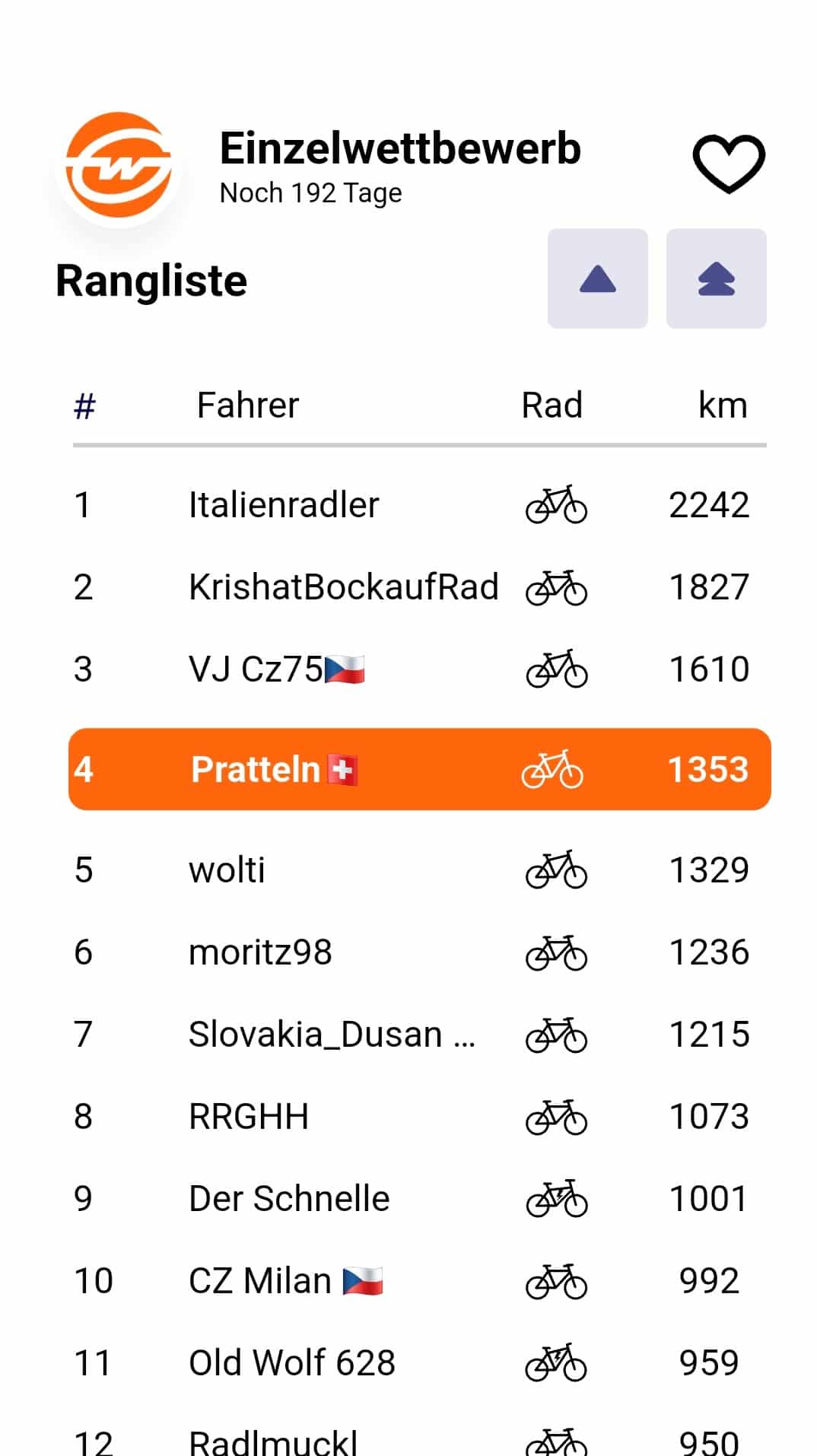
Task: View wolti's leaderboard entry
Action: pyautogui.click(x=420, y=869)
